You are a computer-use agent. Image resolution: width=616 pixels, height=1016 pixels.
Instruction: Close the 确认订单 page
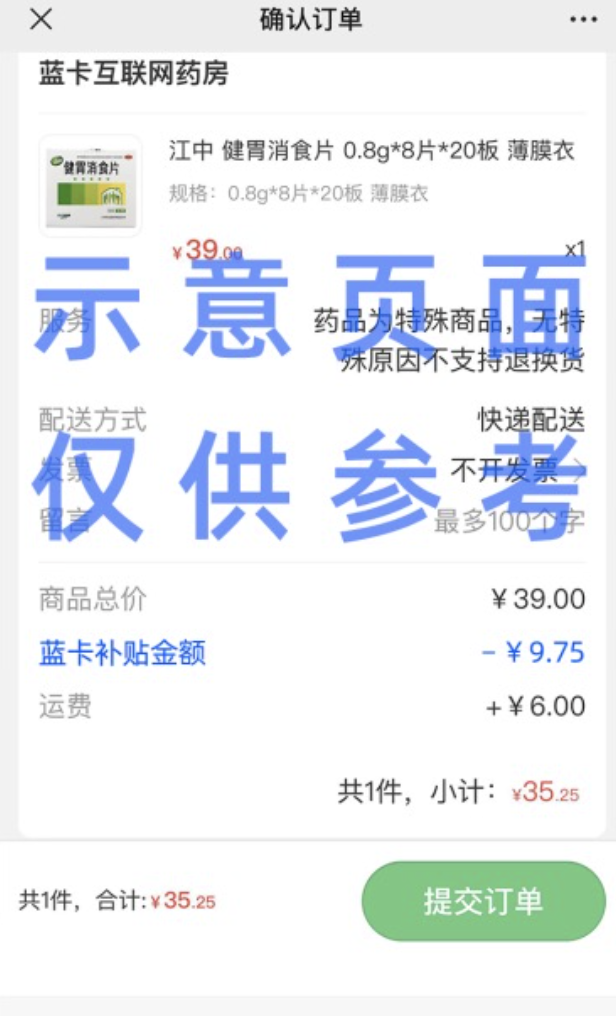click(41, 19)
